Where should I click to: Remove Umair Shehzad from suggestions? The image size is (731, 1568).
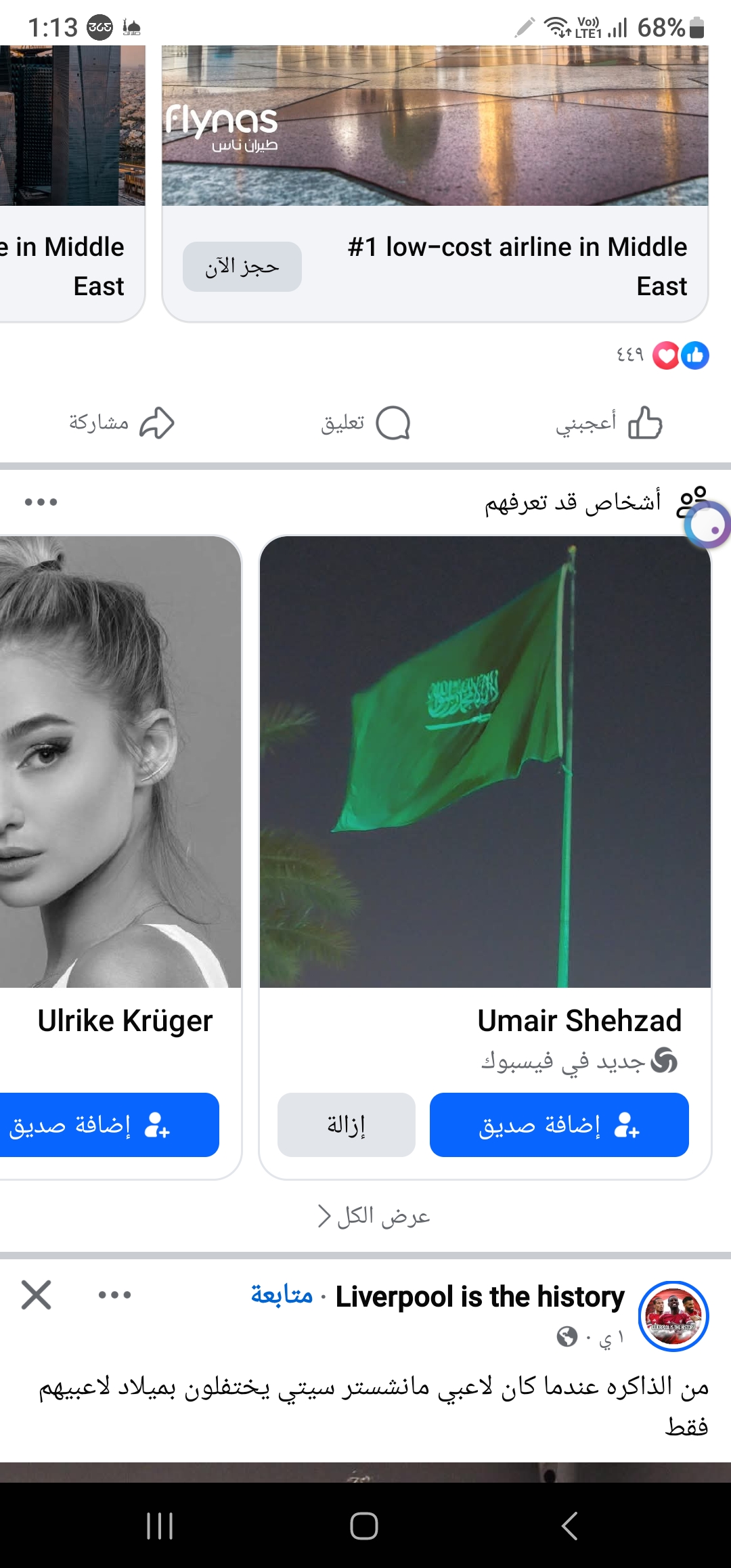coord(346,1125)
